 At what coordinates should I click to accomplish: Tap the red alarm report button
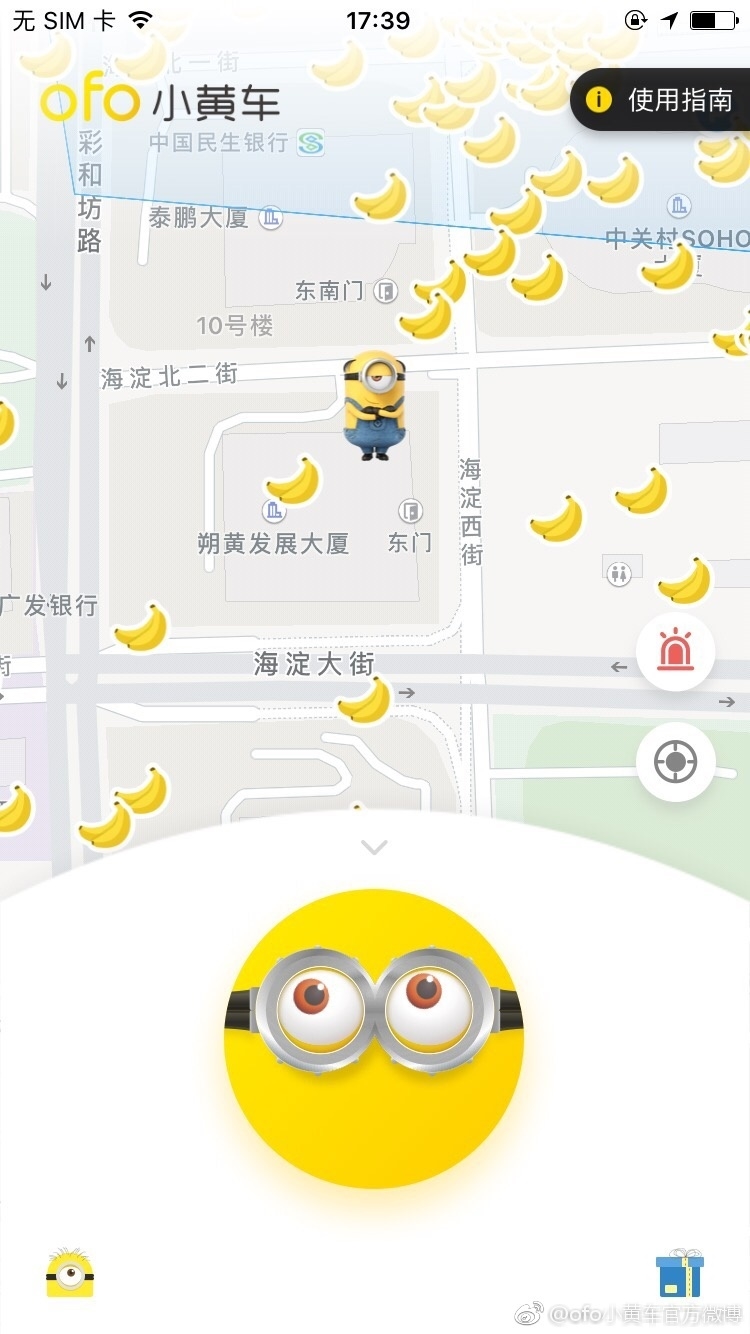click(x=676, y=652)
